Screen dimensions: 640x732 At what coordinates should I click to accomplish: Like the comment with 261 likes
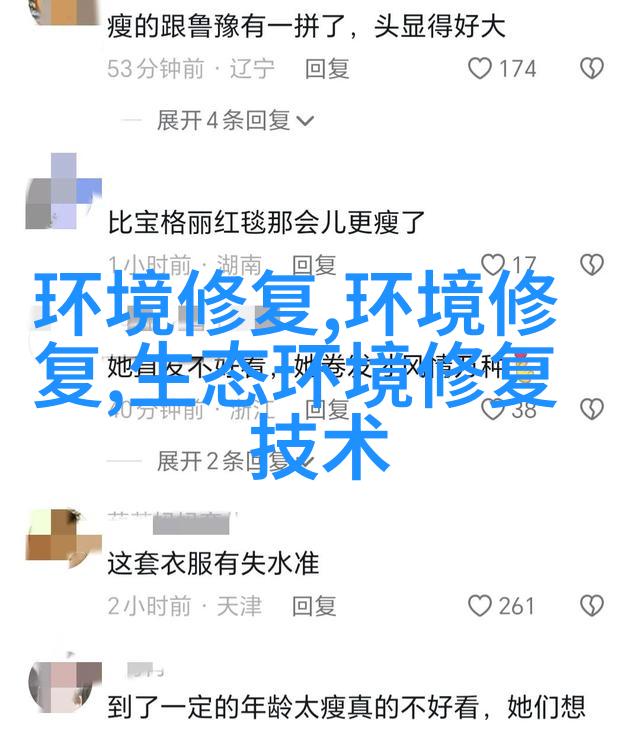click(x=481, y=605)
